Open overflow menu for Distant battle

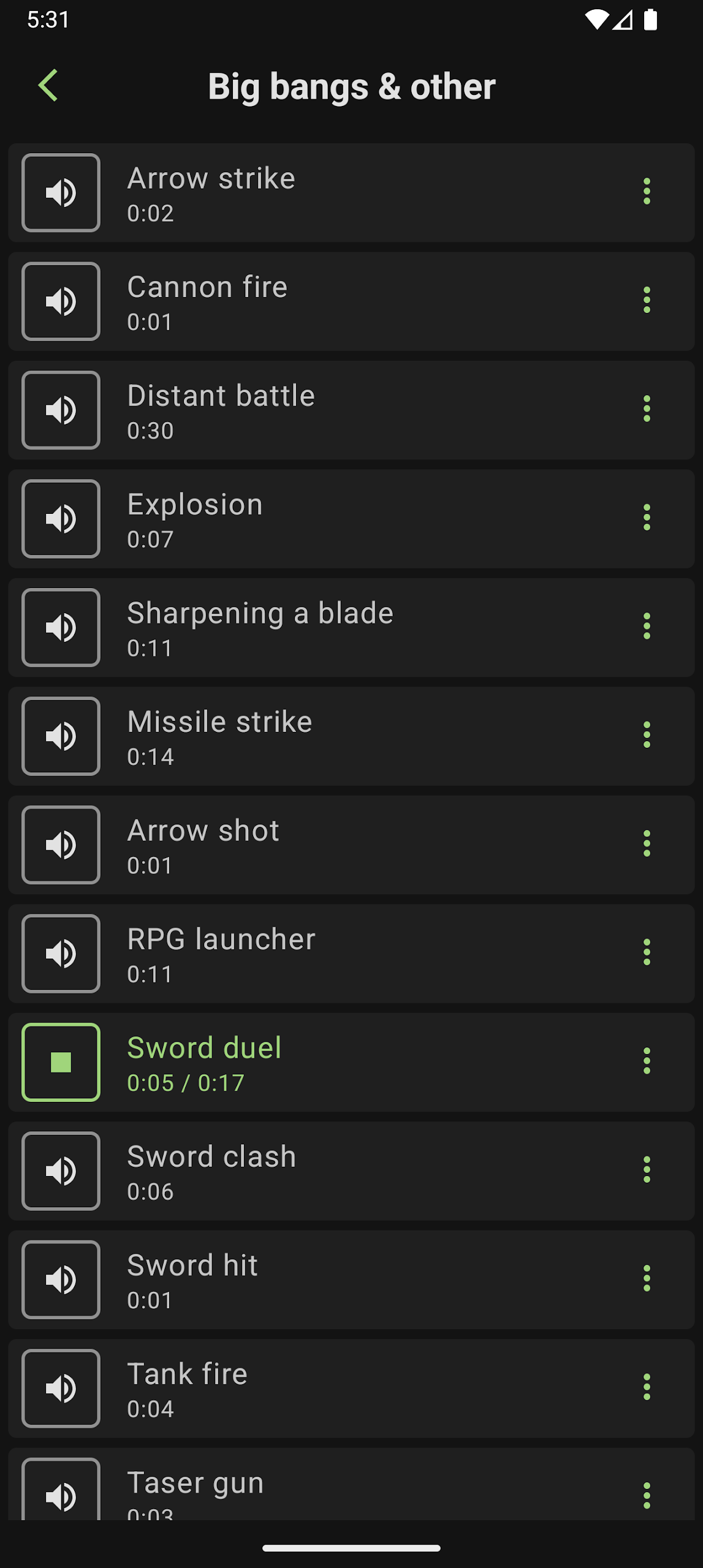click(647, 409)
